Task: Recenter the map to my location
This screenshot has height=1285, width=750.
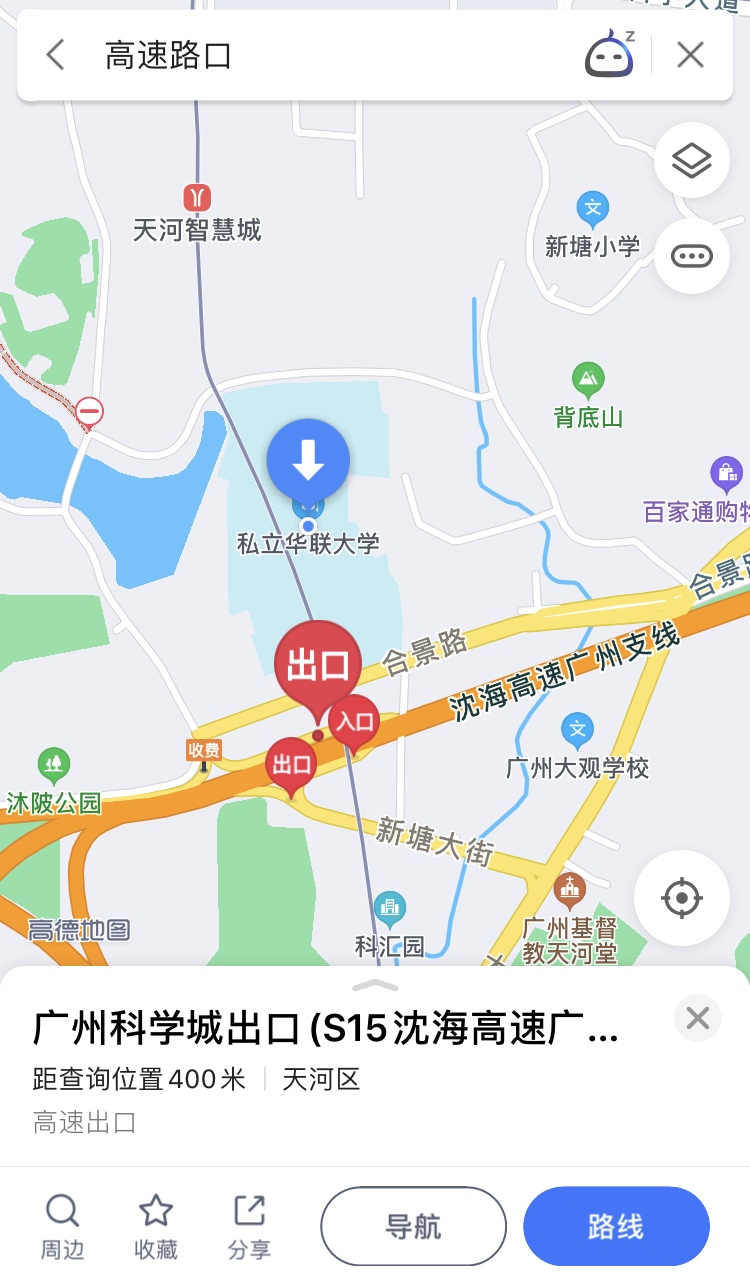Action: coord(682,898)
